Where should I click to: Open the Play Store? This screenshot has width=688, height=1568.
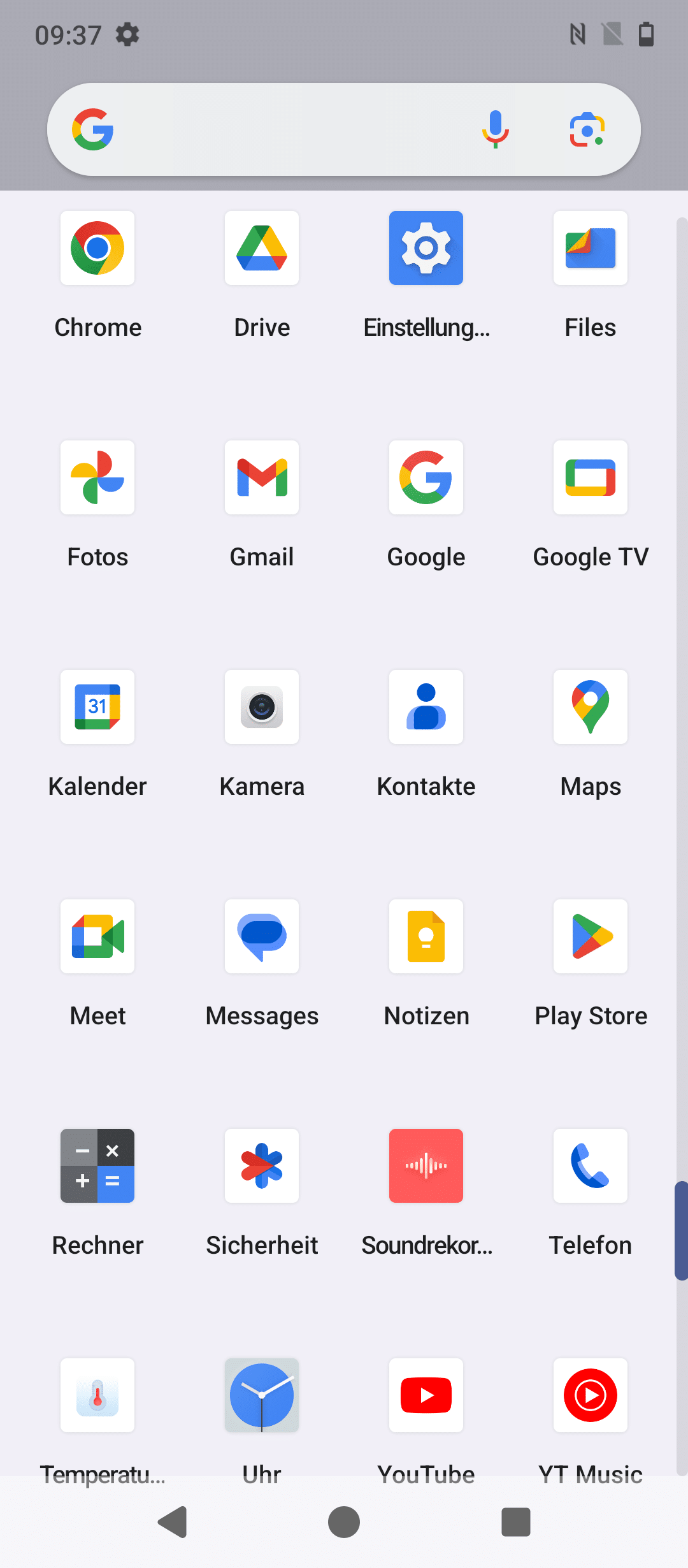tap(591, 937)
